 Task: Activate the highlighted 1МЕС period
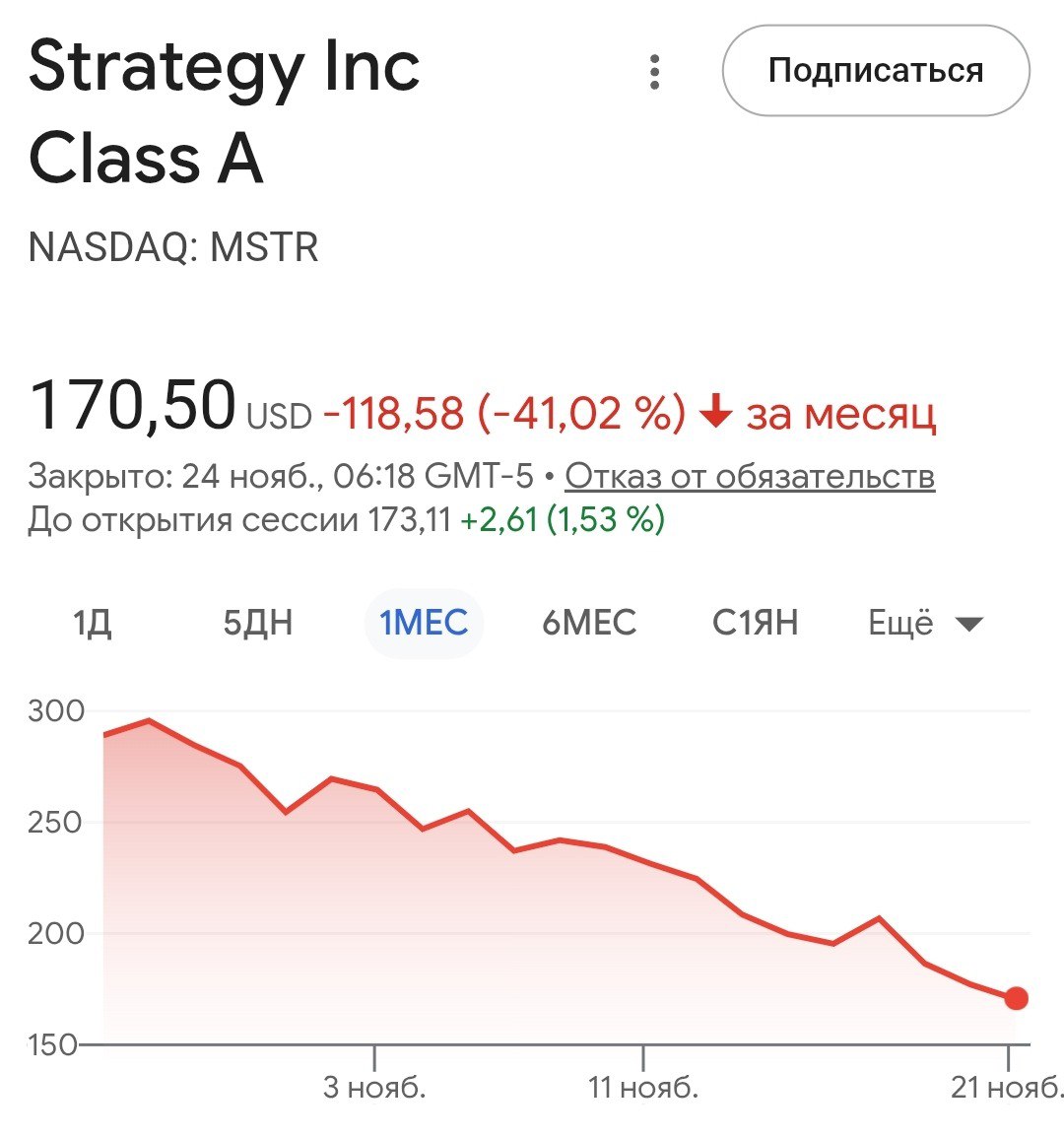pyautogui.click(x=423, y=622)
